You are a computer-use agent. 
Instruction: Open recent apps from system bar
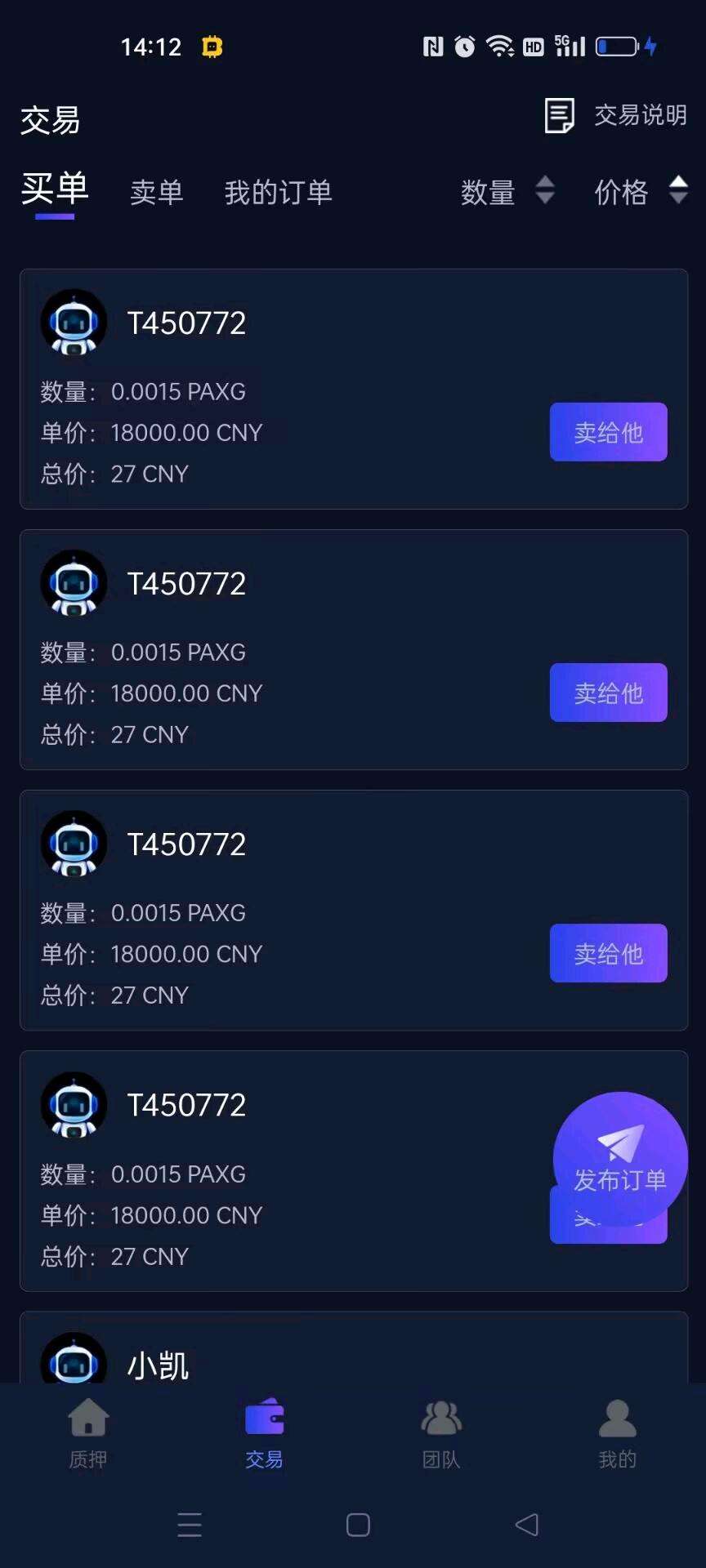click(x=190, y=1525)
